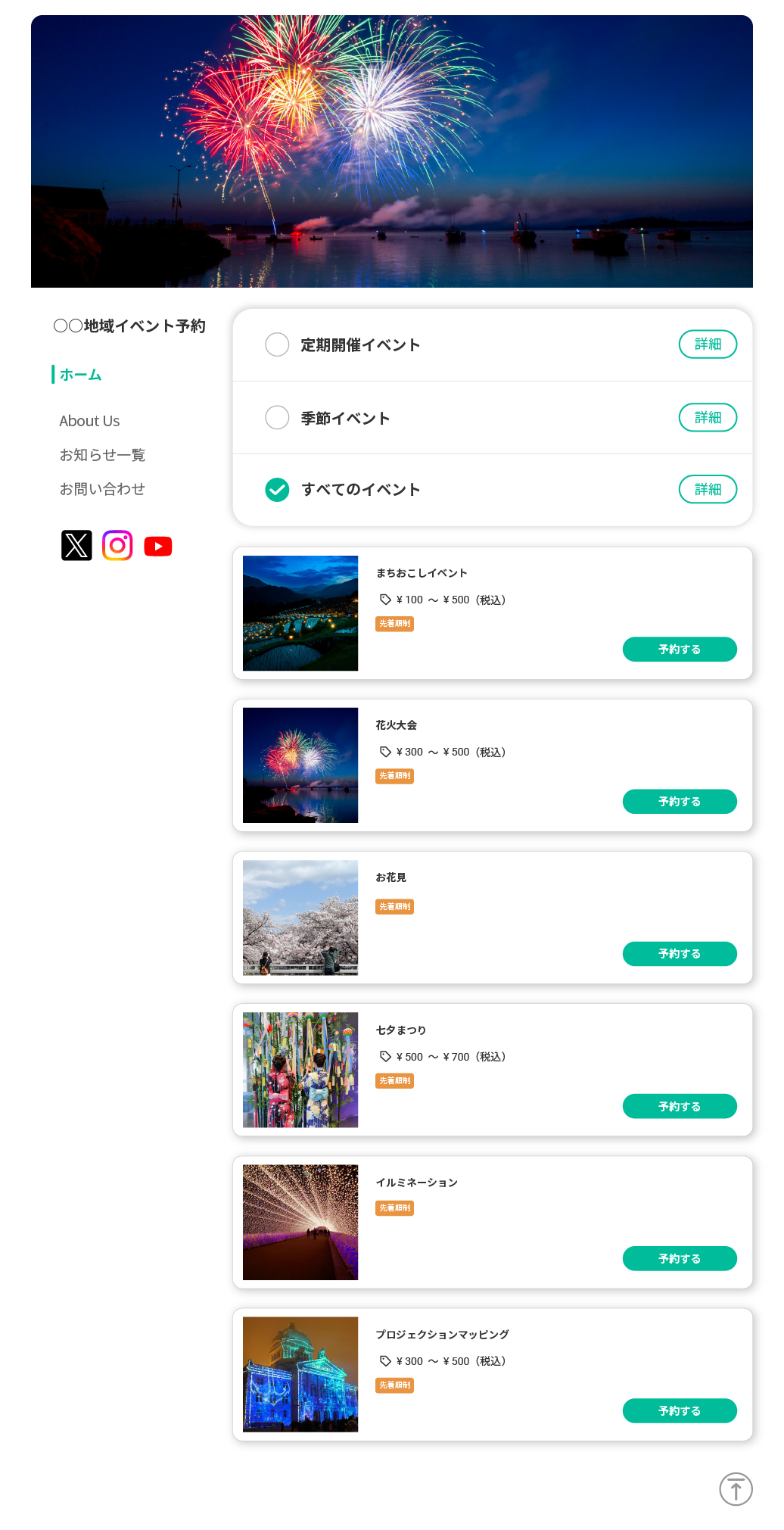The width and height of the screenshot is (784, 1530).
Task: Select the すべてのイベント radio option
Action: click(x=277, y=490)
